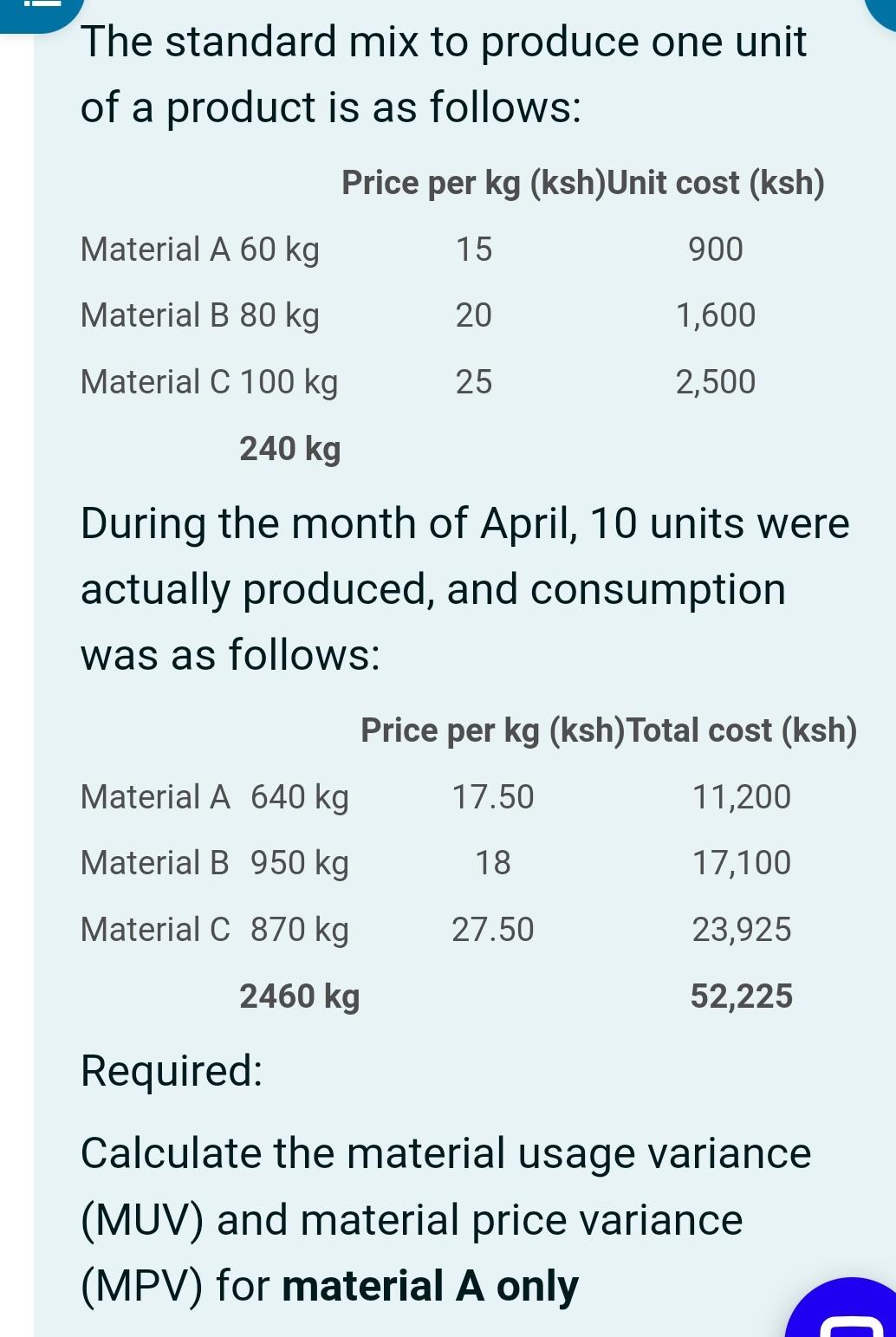The height and width of the screenshot is (1337, 896).
Task: Select the row 'Material A 60 kg'
Action: pyautogui.click(x=199, y=250)
